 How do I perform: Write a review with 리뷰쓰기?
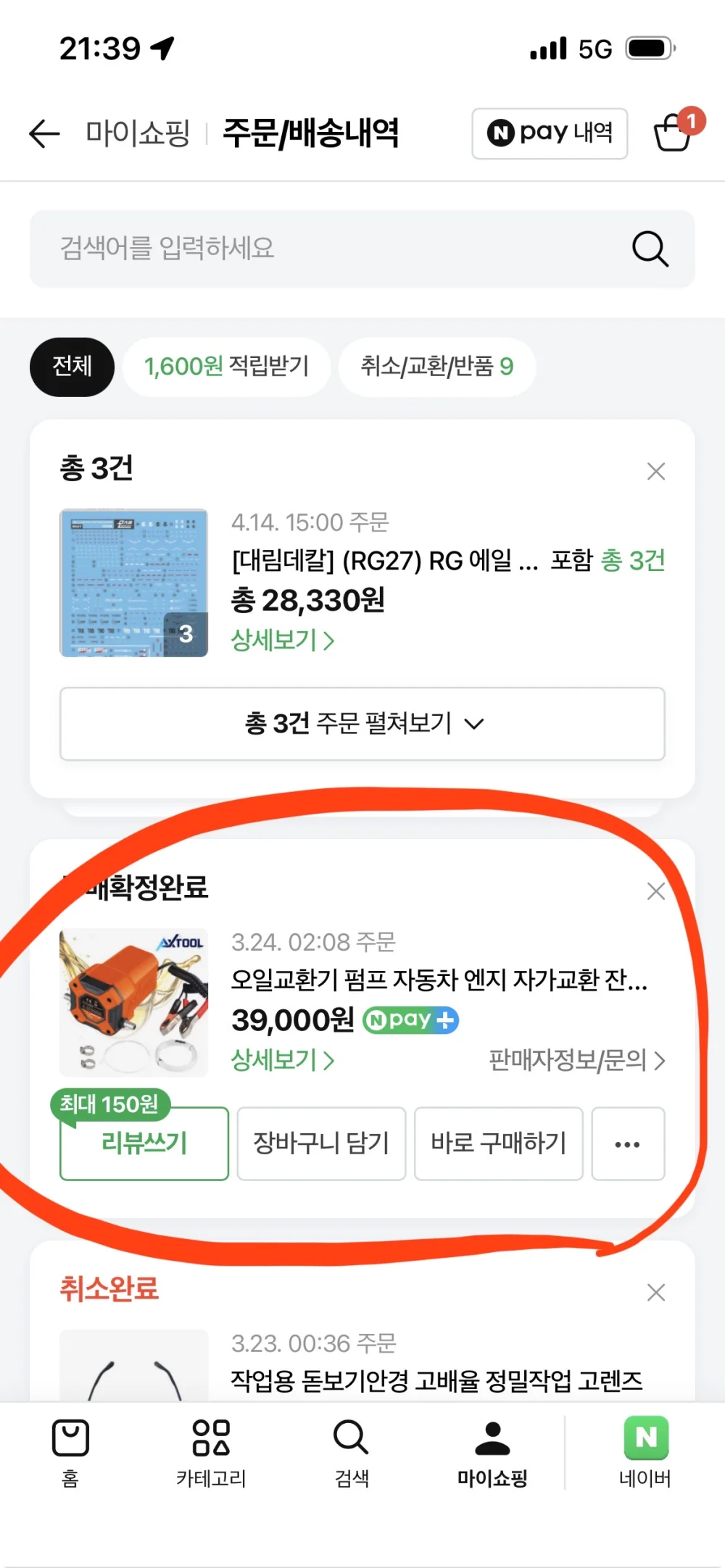click(144, 1143)
